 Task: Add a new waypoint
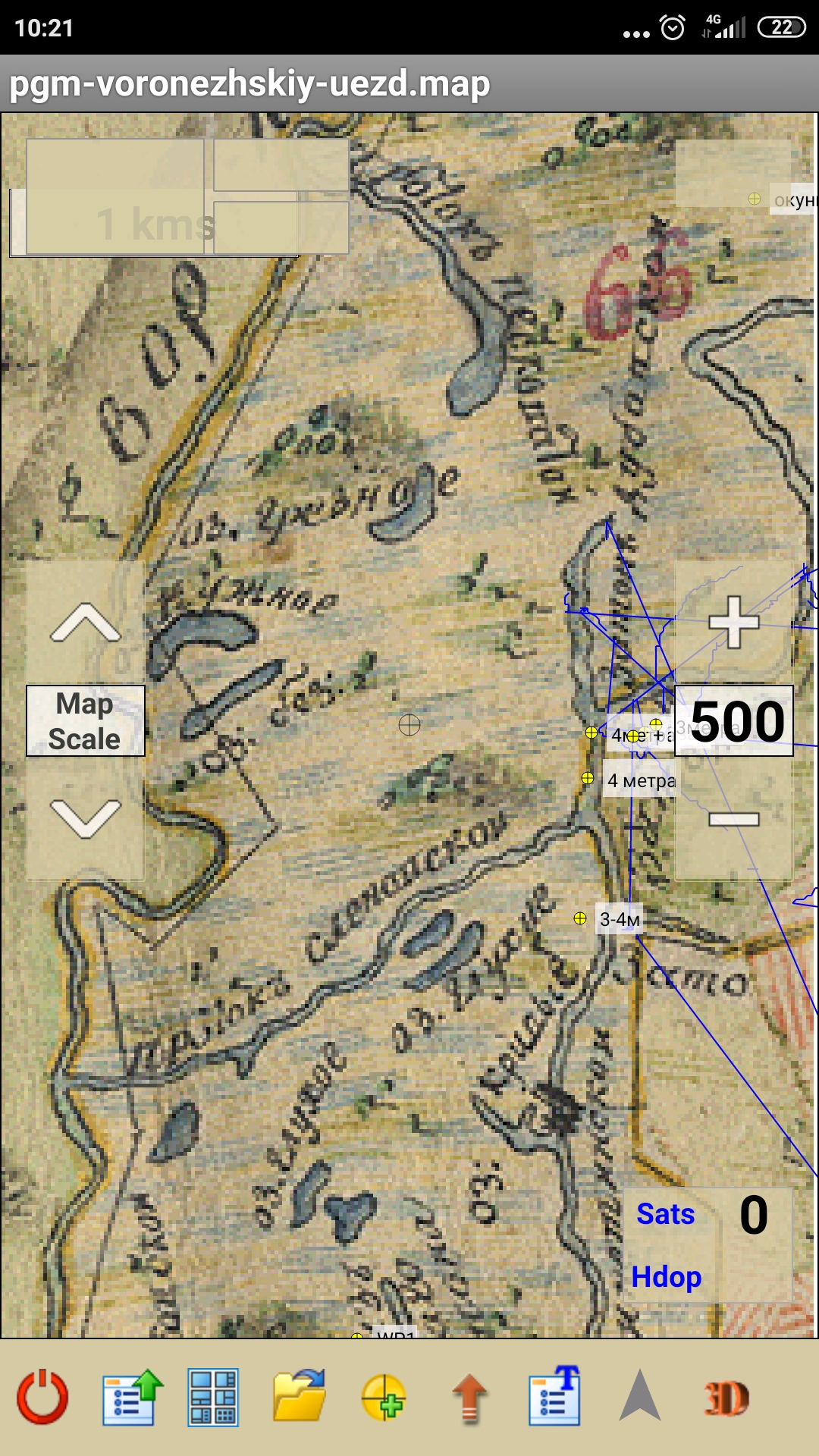pyautogui.click(x=384, y=1397)
